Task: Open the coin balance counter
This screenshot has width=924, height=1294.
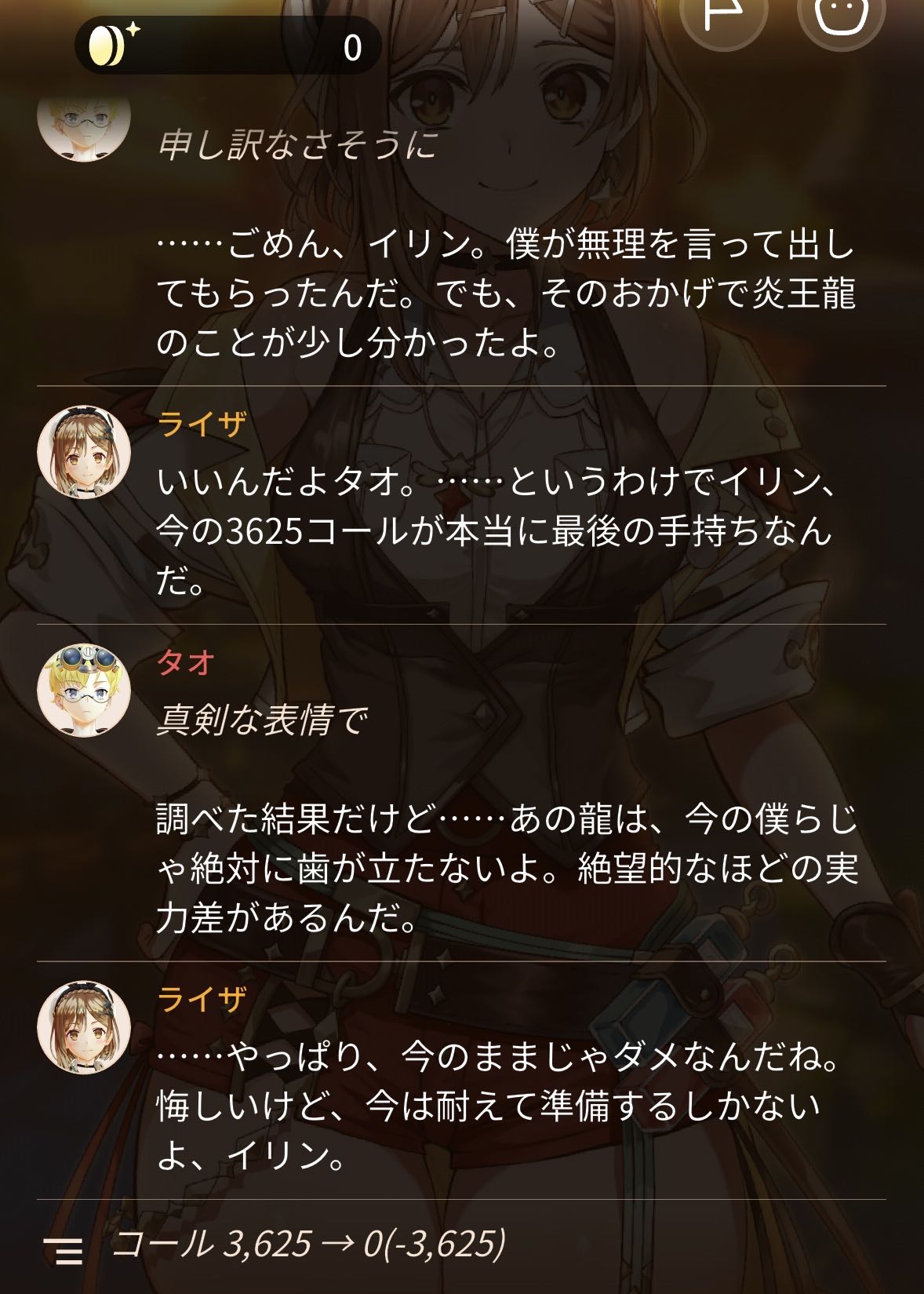Action: coord(228,46)
